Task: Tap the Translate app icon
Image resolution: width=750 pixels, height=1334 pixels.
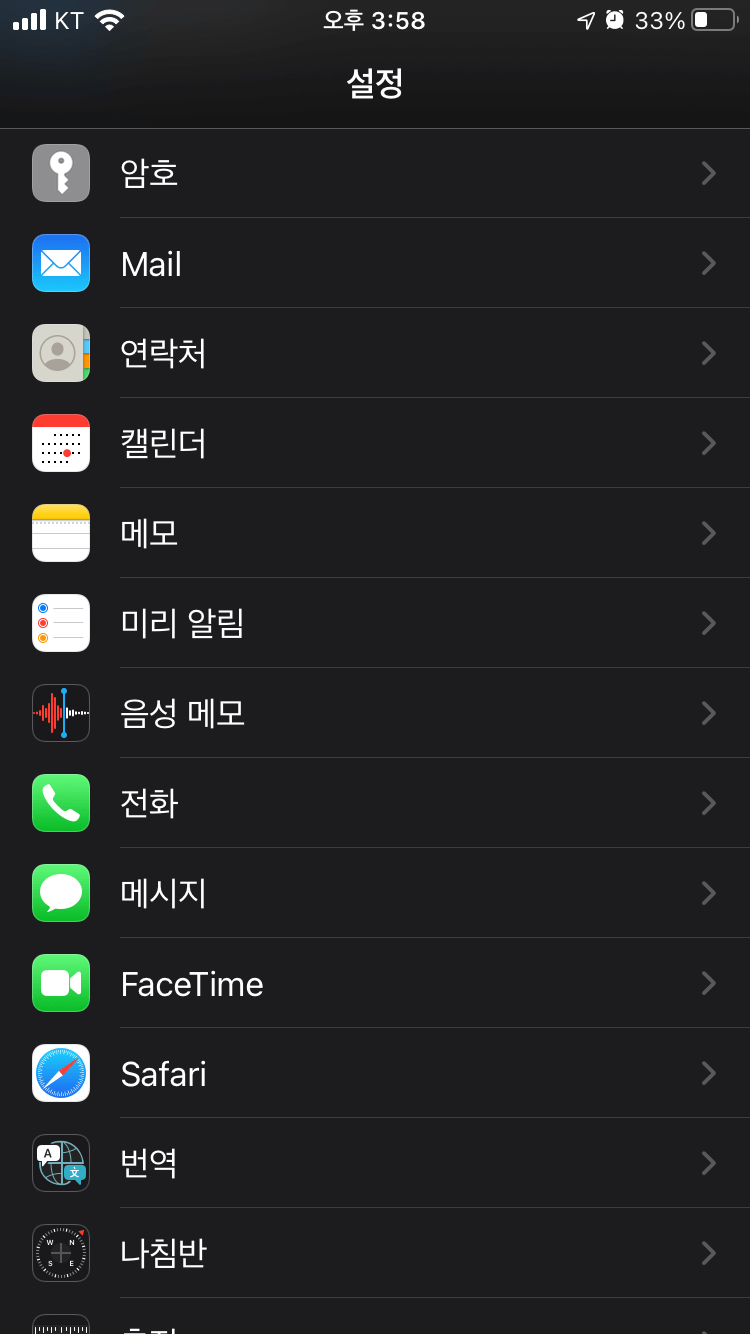Action: [60, 1163]
